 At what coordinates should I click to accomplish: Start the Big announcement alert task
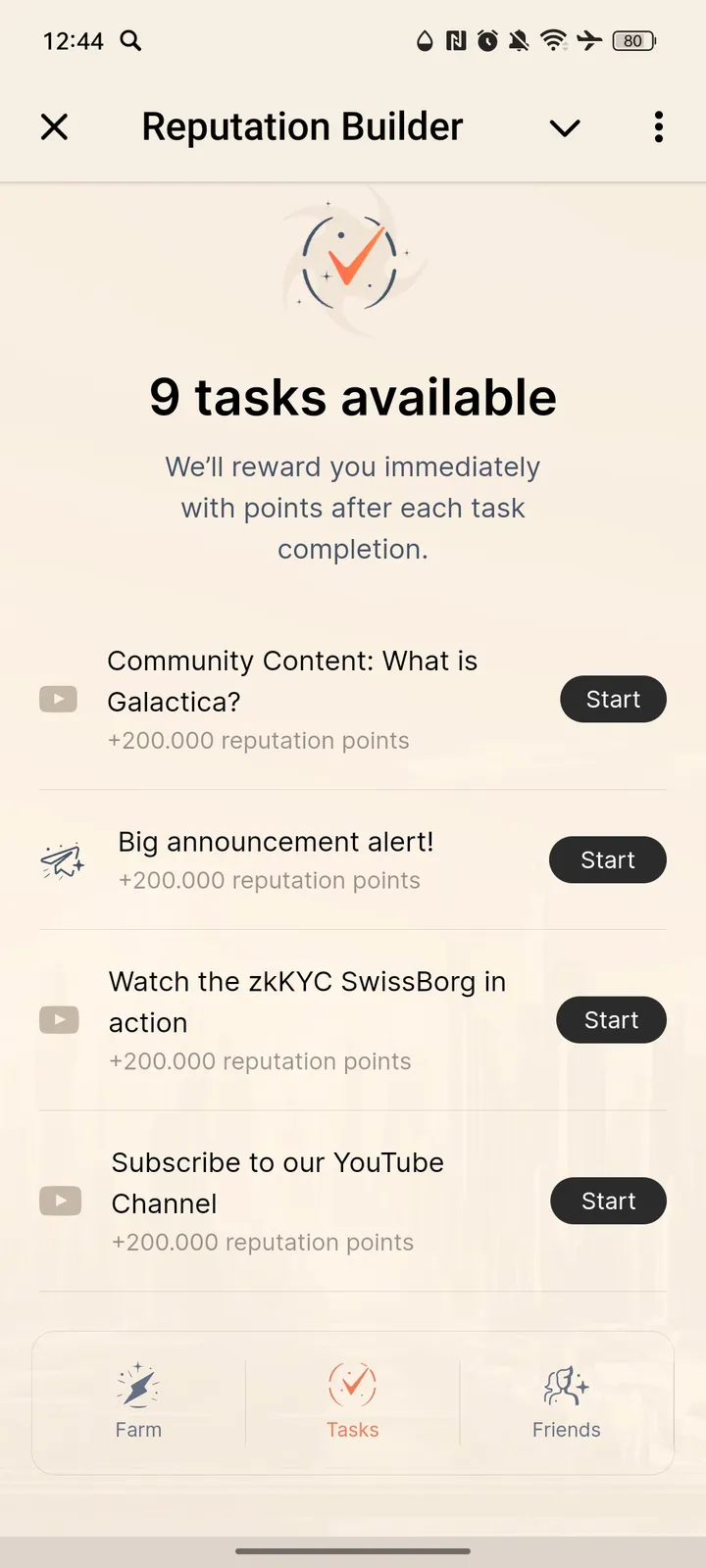point(607,859)
